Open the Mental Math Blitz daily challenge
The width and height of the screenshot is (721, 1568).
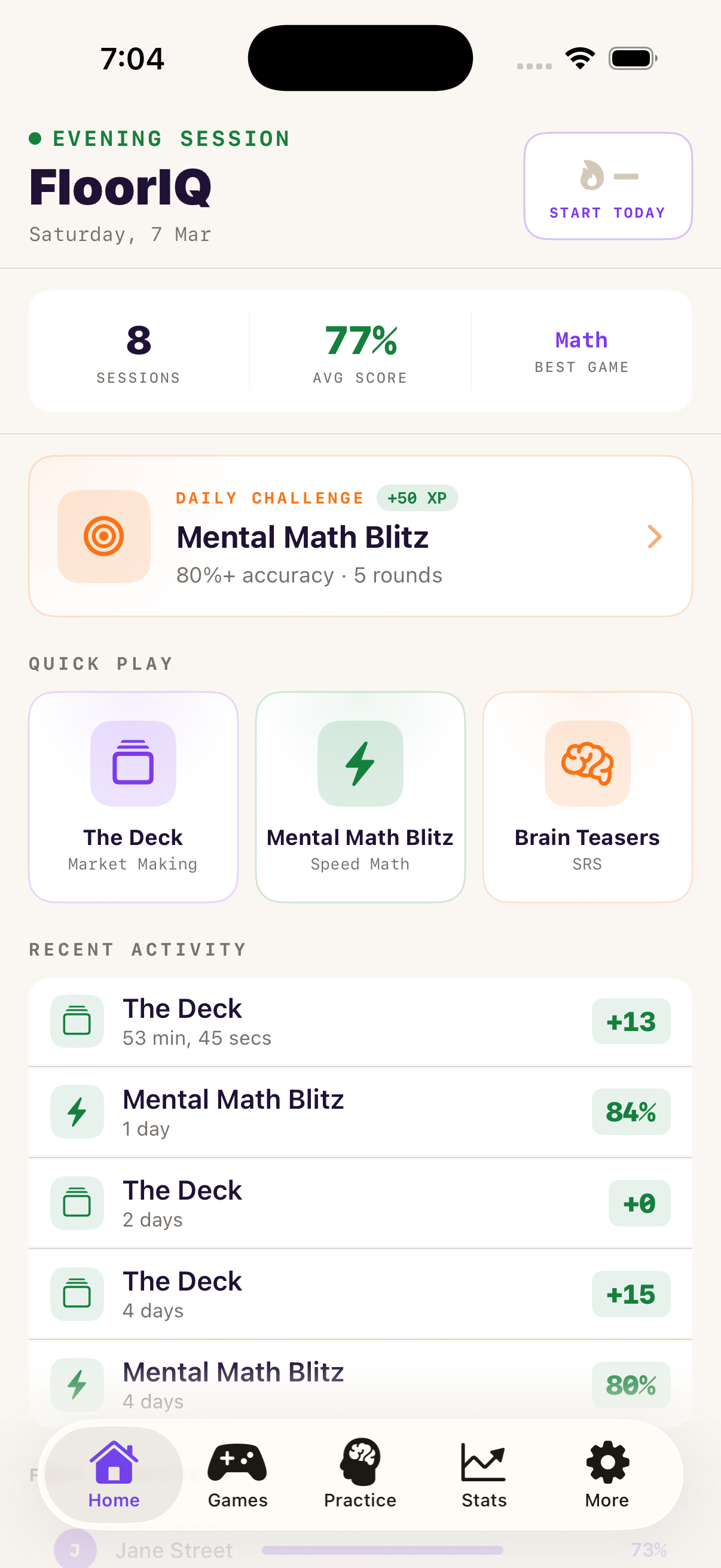click(x=360, y=536)
